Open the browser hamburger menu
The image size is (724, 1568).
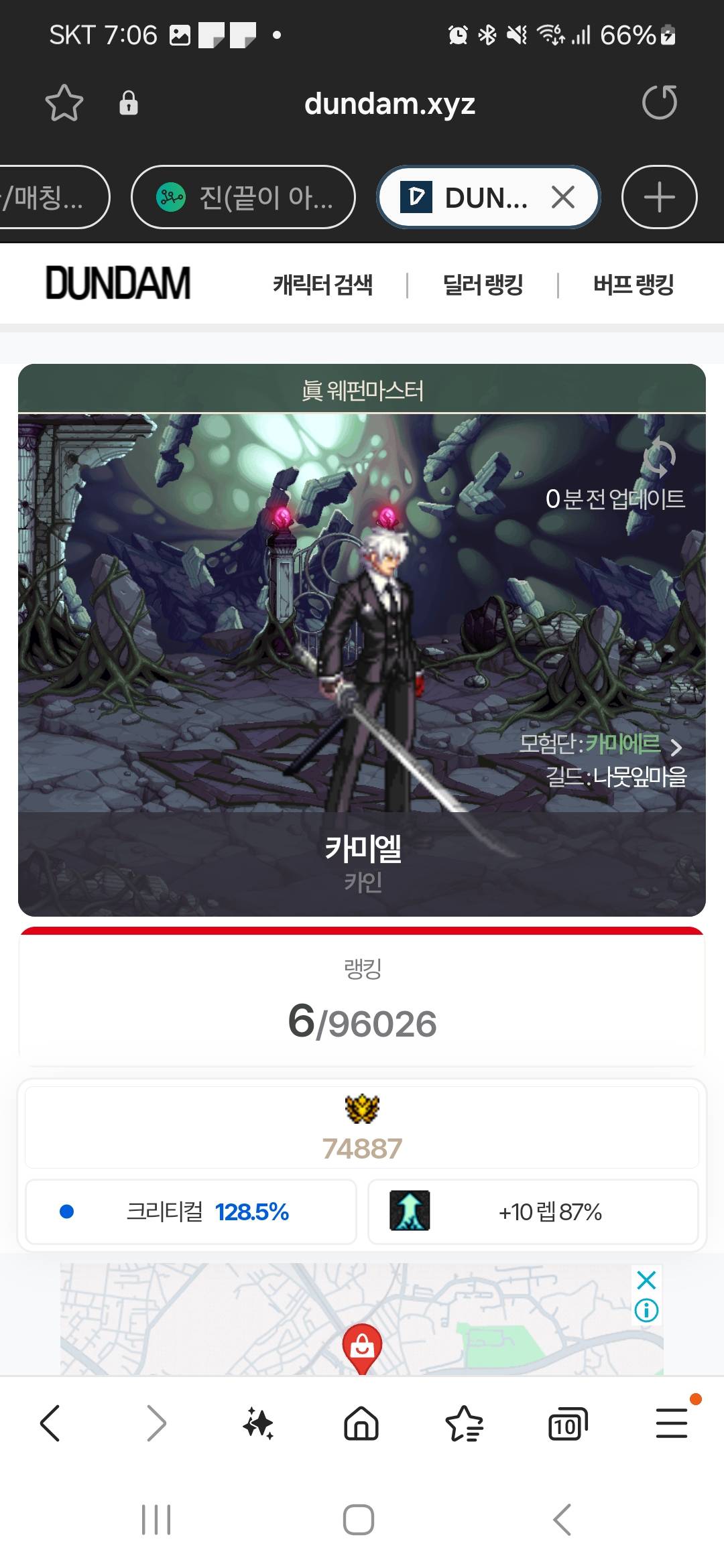coord(671,1423)
